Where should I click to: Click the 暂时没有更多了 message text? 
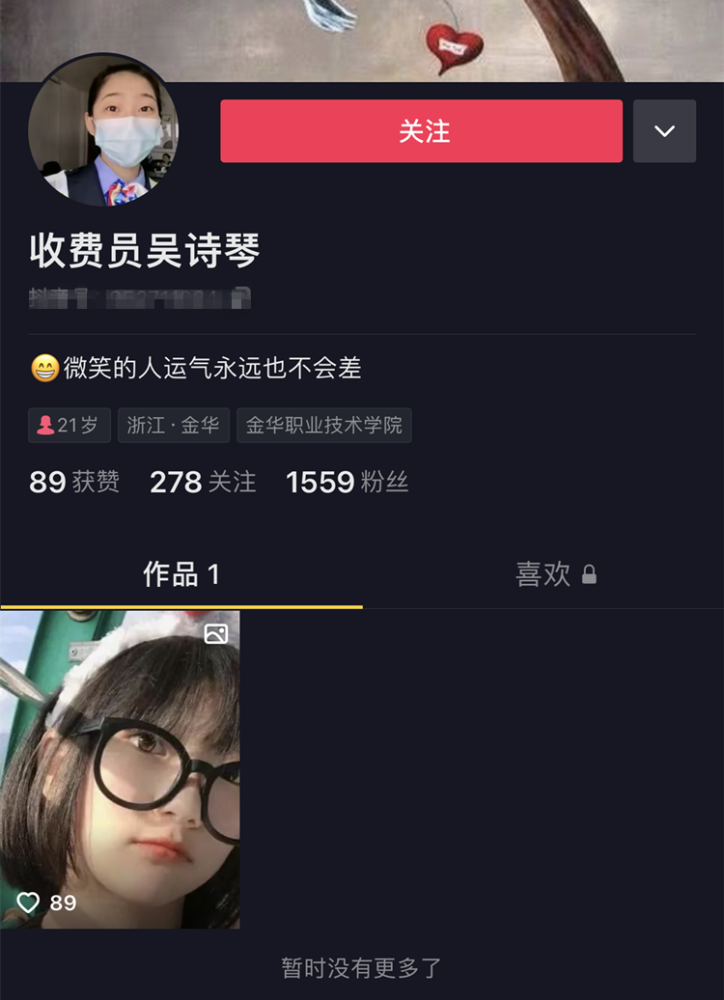(x=361, y=968)
